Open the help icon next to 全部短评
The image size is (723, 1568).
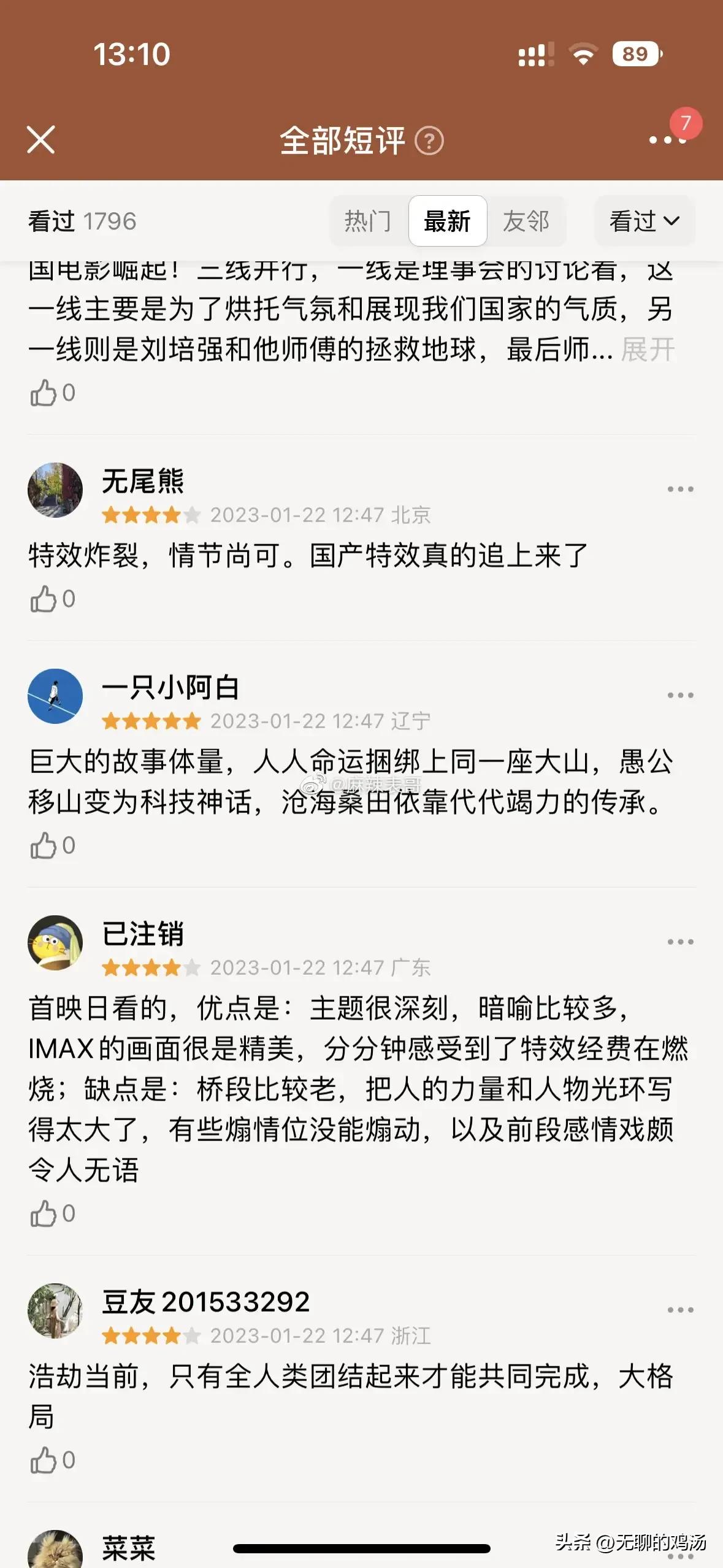429,141
